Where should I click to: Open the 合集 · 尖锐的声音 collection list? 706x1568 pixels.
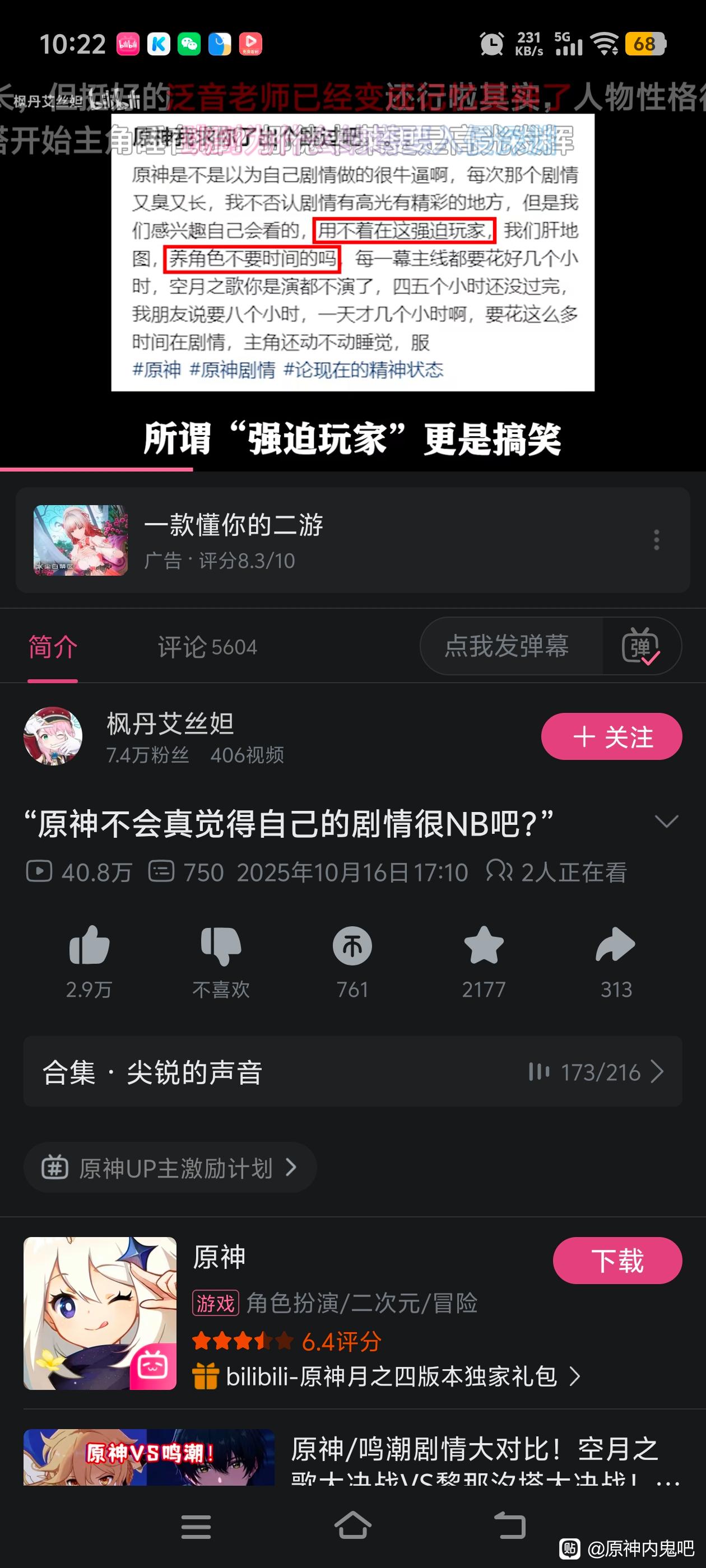click(352, 1071)
